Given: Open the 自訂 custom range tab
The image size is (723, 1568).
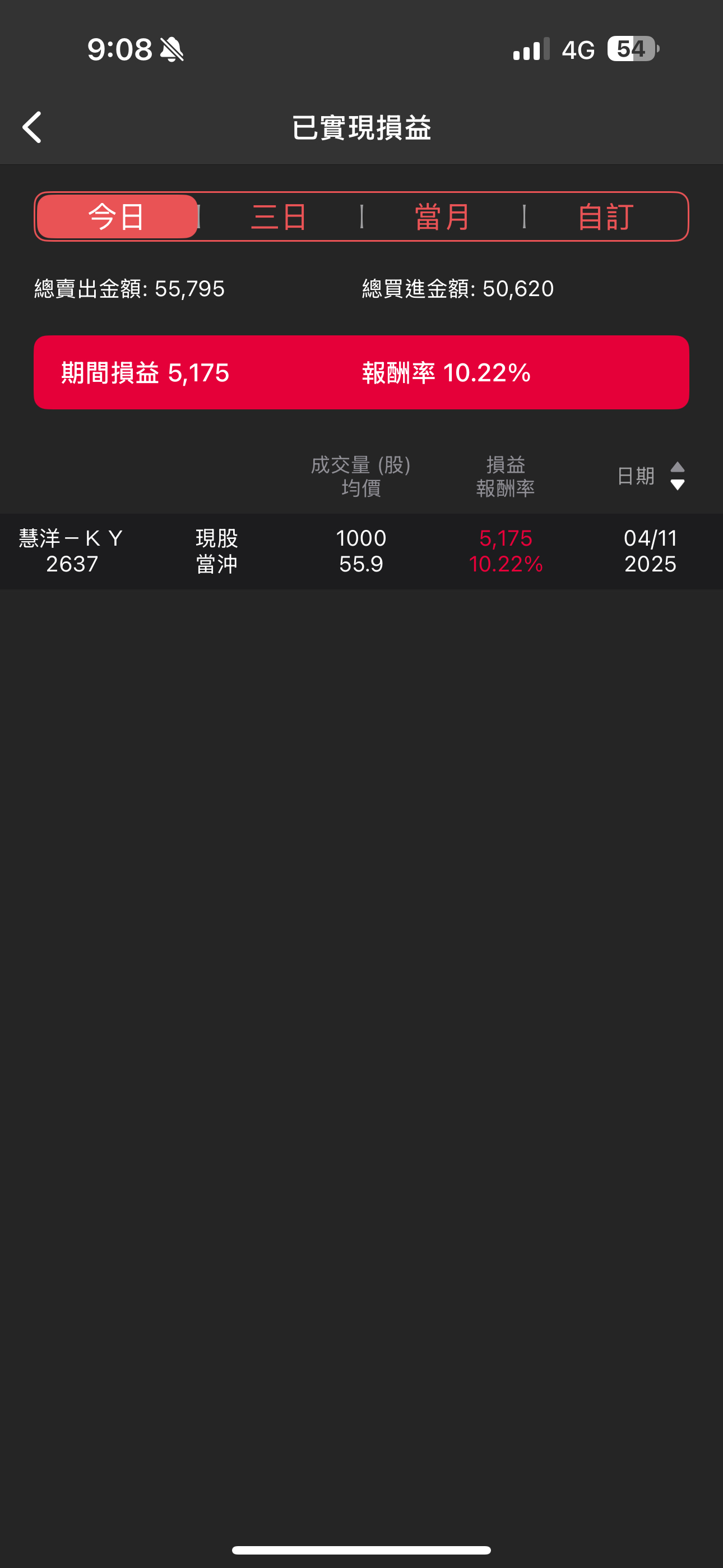Looking at the screenshot, I should [x=605, y=216].
